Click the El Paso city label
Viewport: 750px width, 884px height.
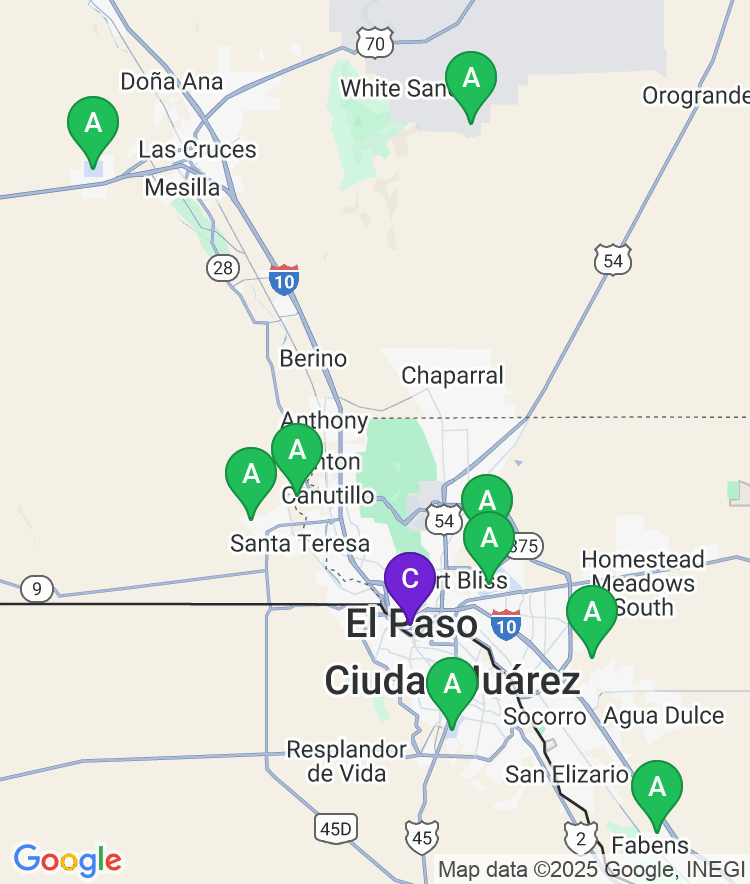(x=413, y=623)
